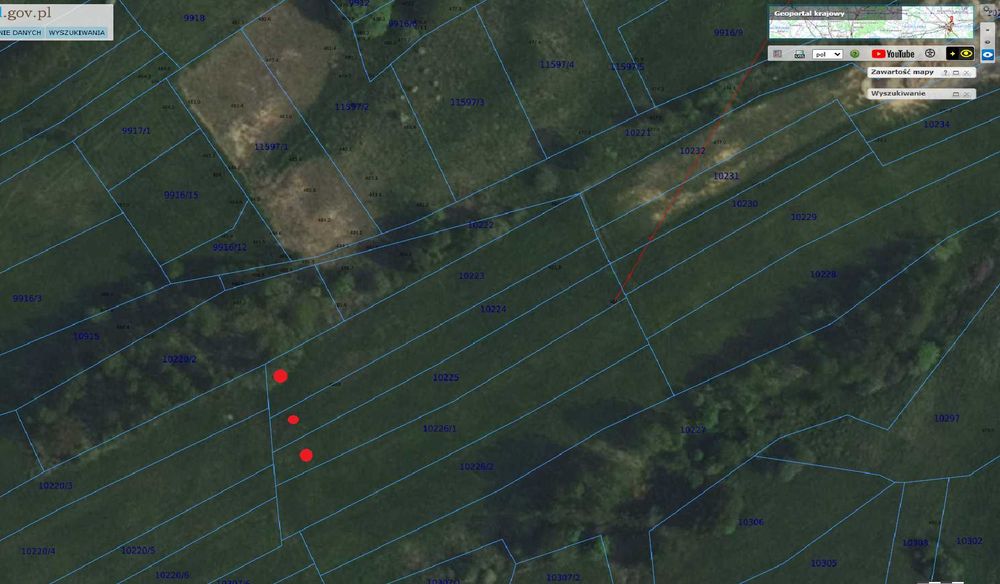Expand the Wyszukiwanie panel window
The image size is (1000, 584).
tap(956, 94)
